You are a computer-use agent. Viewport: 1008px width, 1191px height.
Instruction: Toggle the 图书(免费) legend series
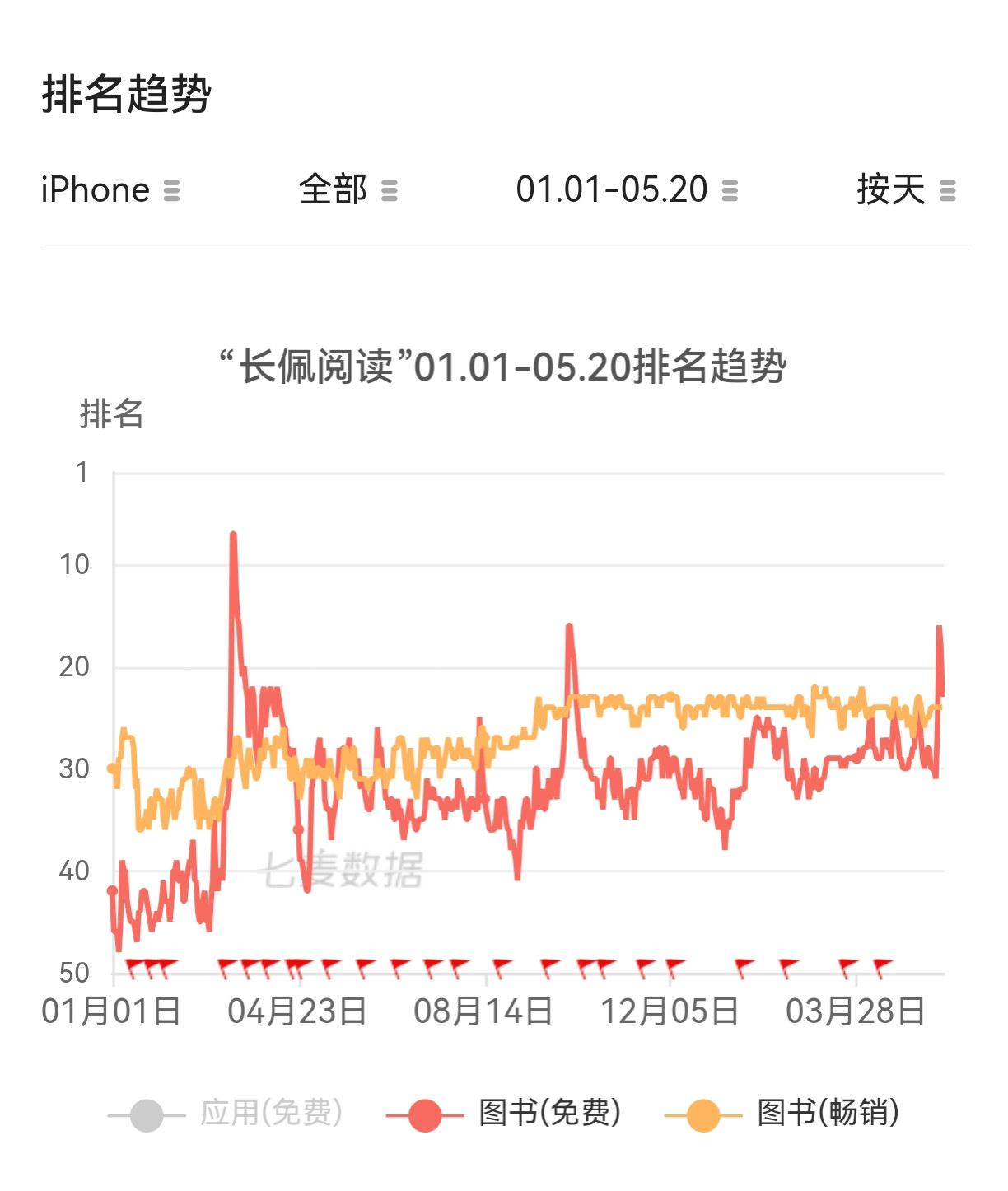pos(503,1114)
